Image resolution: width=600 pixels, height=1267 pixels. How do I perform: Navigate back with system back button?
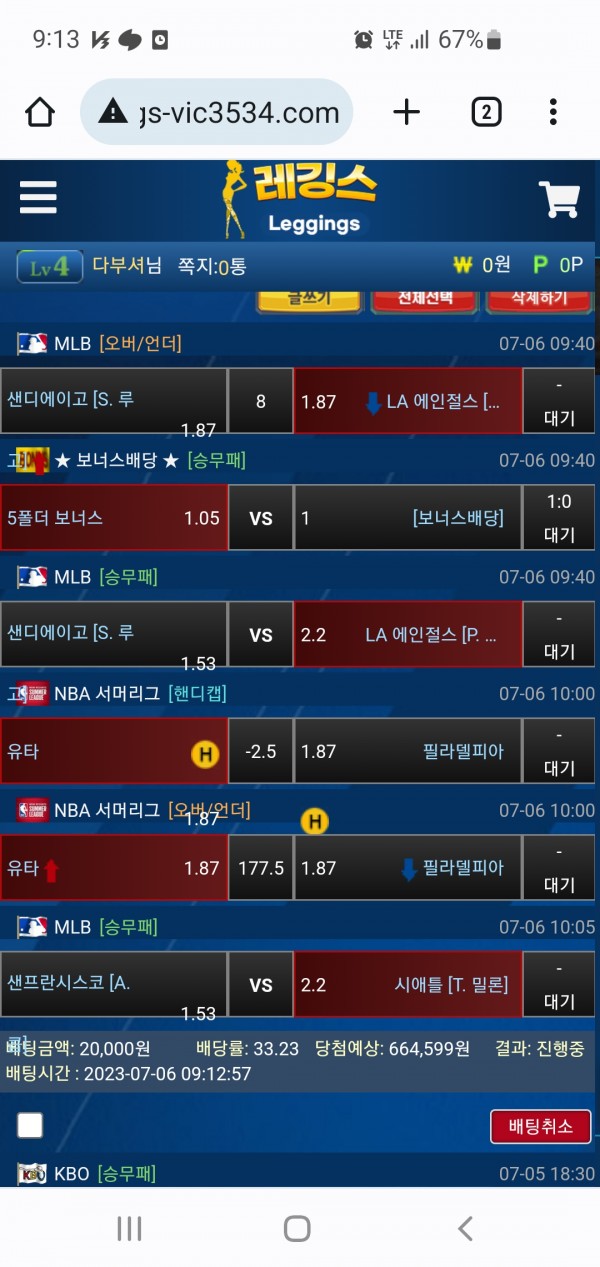[x=464, y=1228]
